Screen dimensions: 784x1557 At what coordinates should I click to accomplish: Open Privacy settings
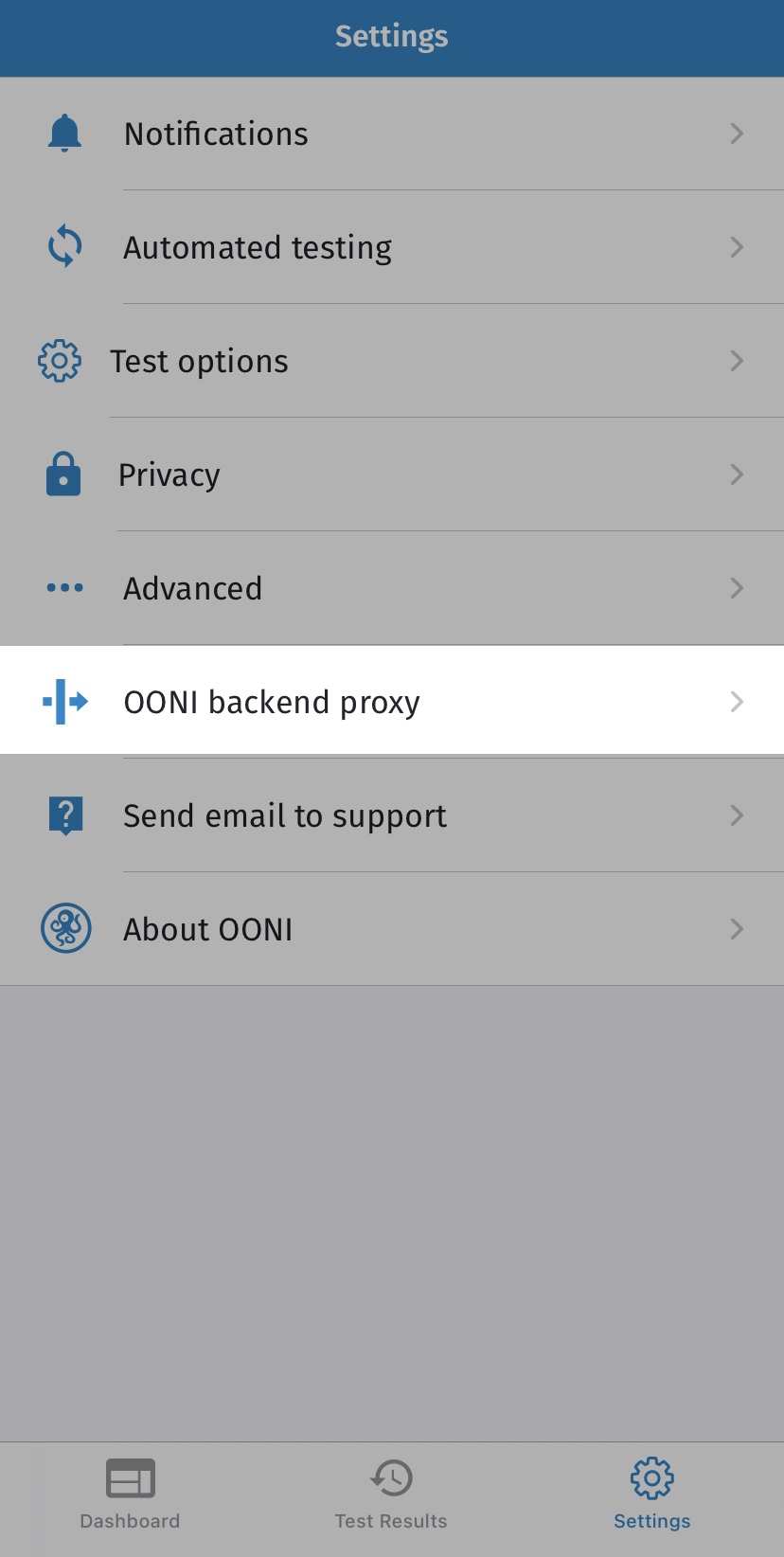(x=392, y=474)
